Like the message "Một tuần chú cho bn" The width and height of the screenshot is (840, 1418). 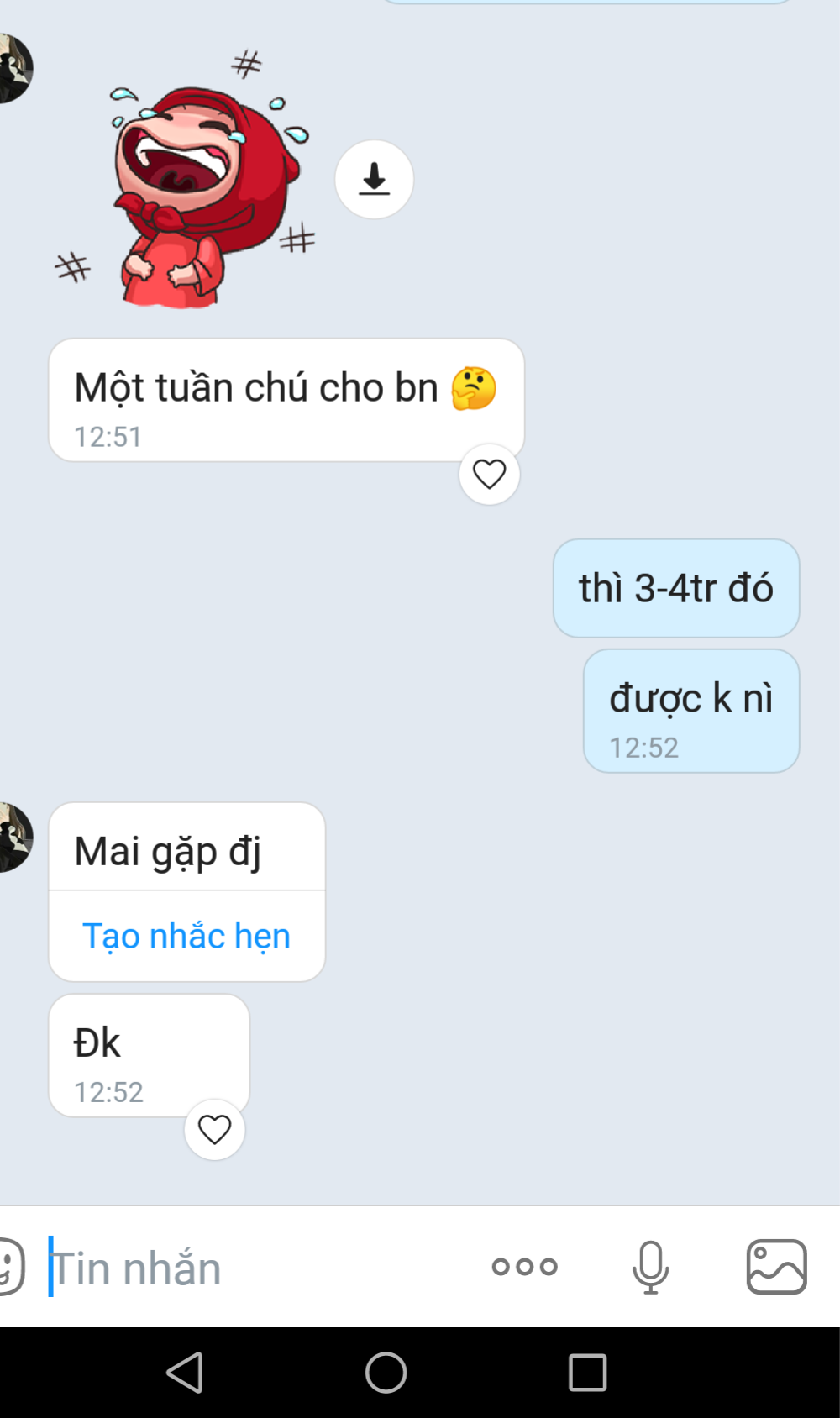[x=489, y=475]
